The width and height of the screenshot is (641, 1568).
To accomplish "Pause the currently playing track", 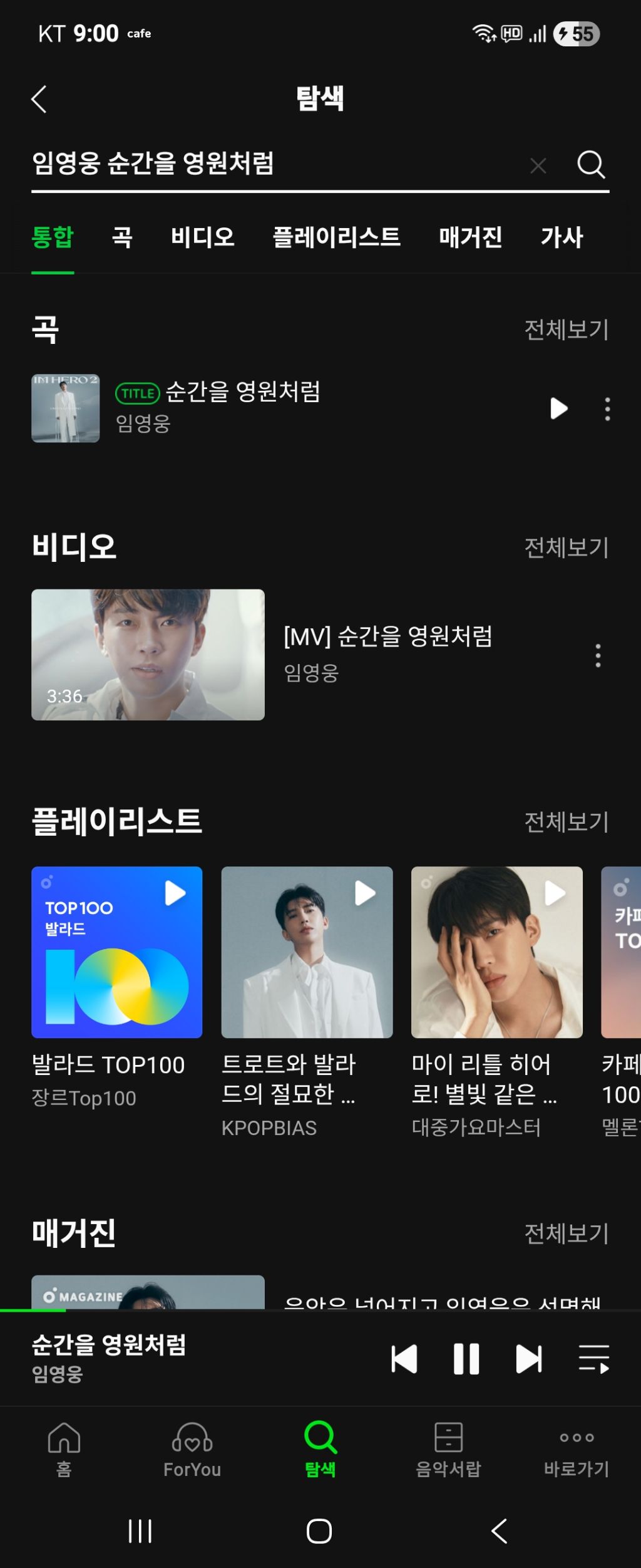I will click(x=466, y=1359).
